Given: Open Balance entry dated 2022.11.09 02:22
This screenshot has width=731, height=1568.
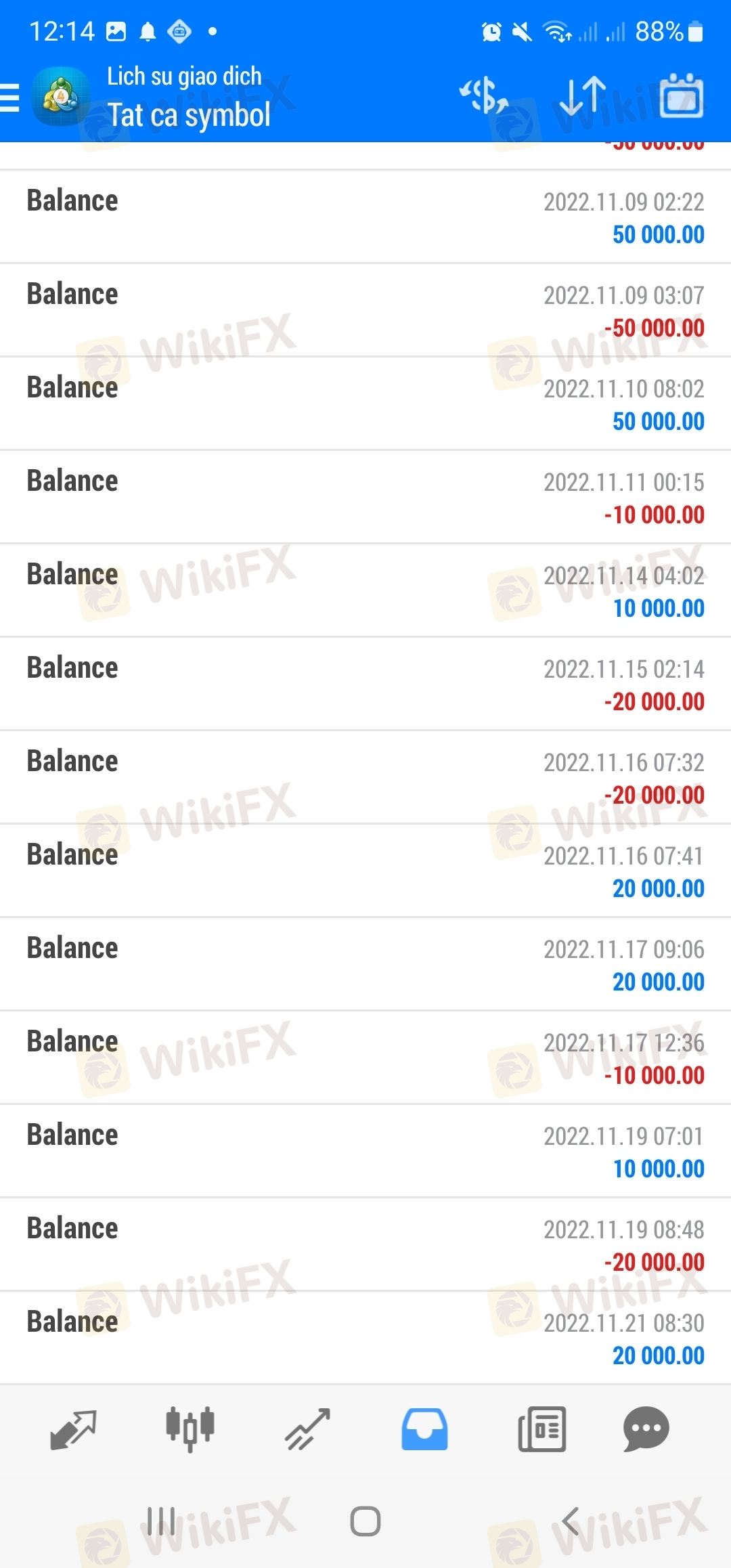Looking at the screenshot, I should tap(365, 217).
